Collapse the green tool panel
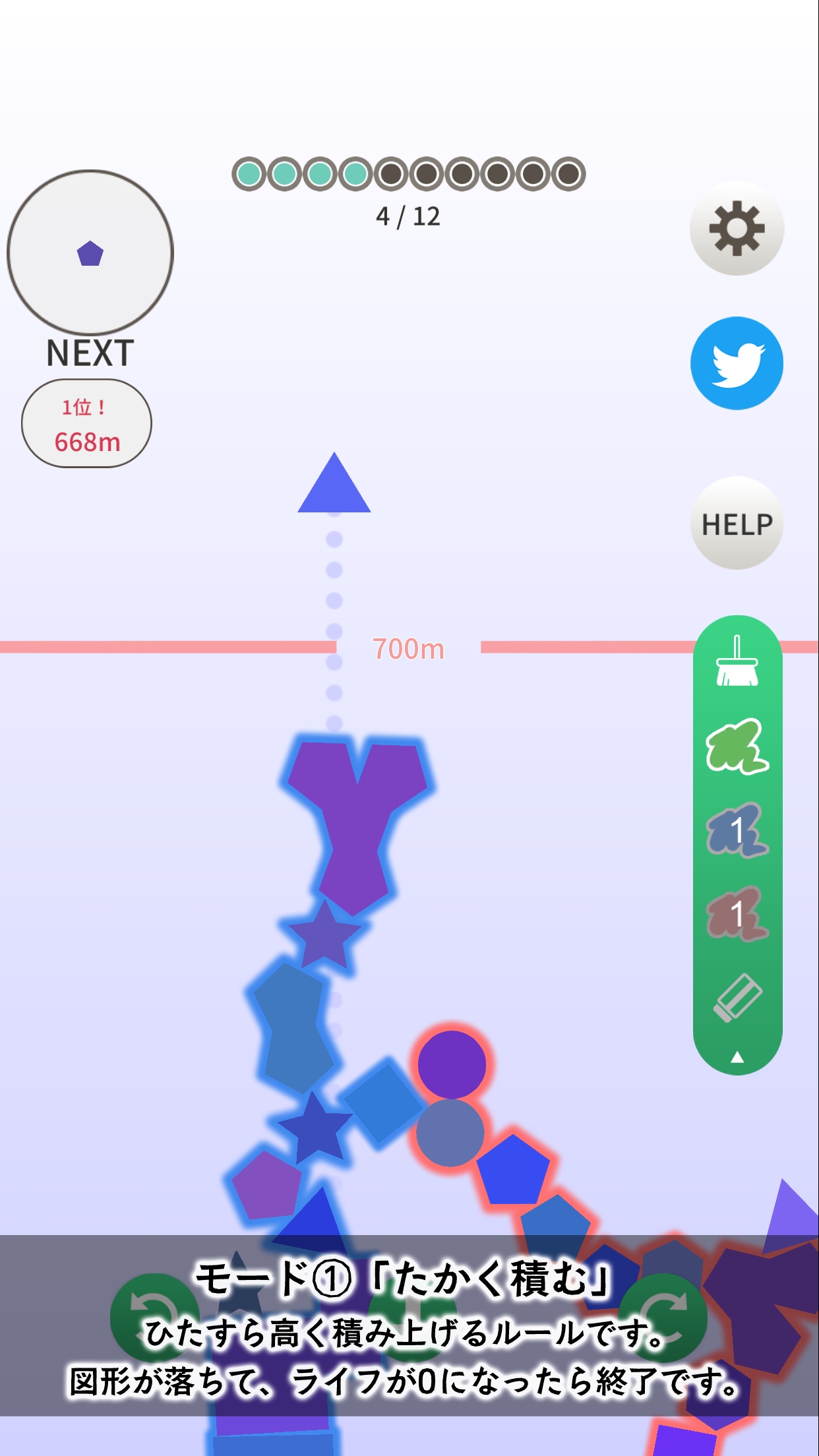The image size is (819, 1456). click(737, 1057)
